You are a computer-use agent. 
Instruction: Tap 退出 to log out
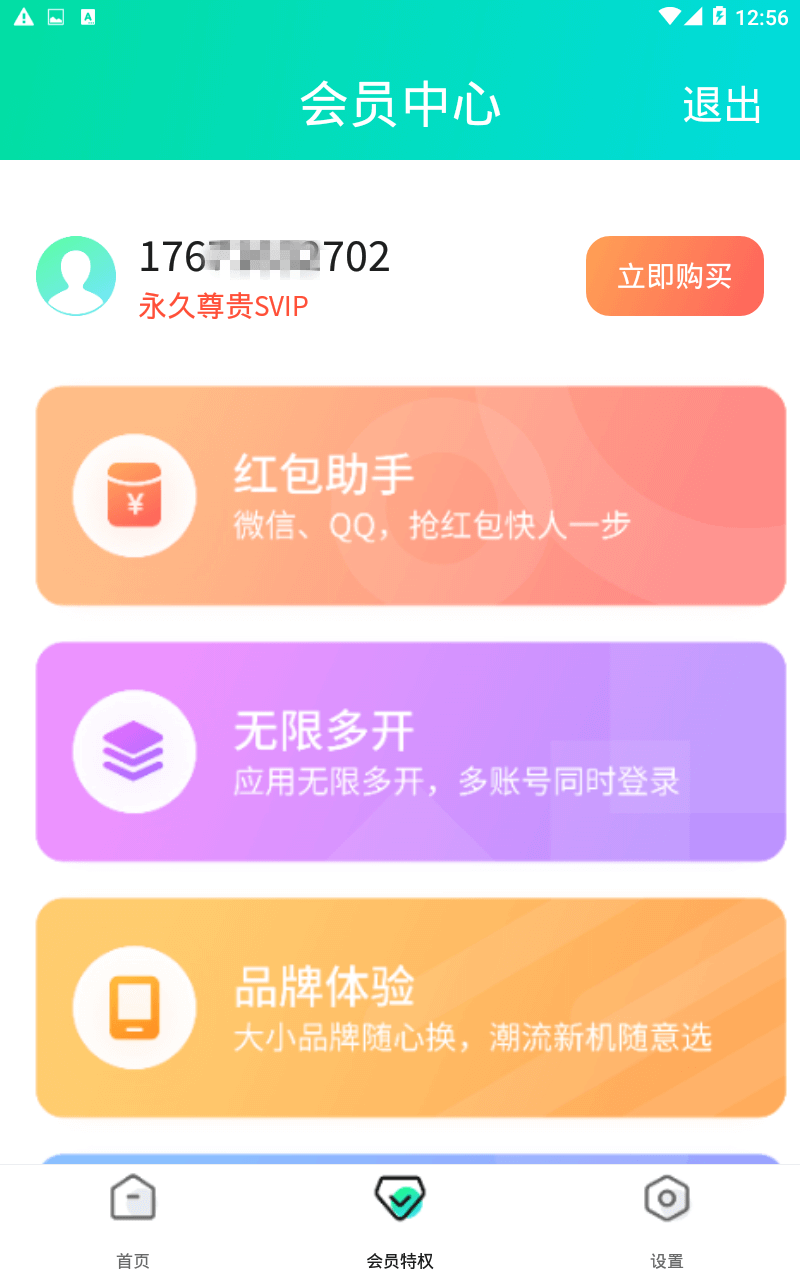coord(722,105)
